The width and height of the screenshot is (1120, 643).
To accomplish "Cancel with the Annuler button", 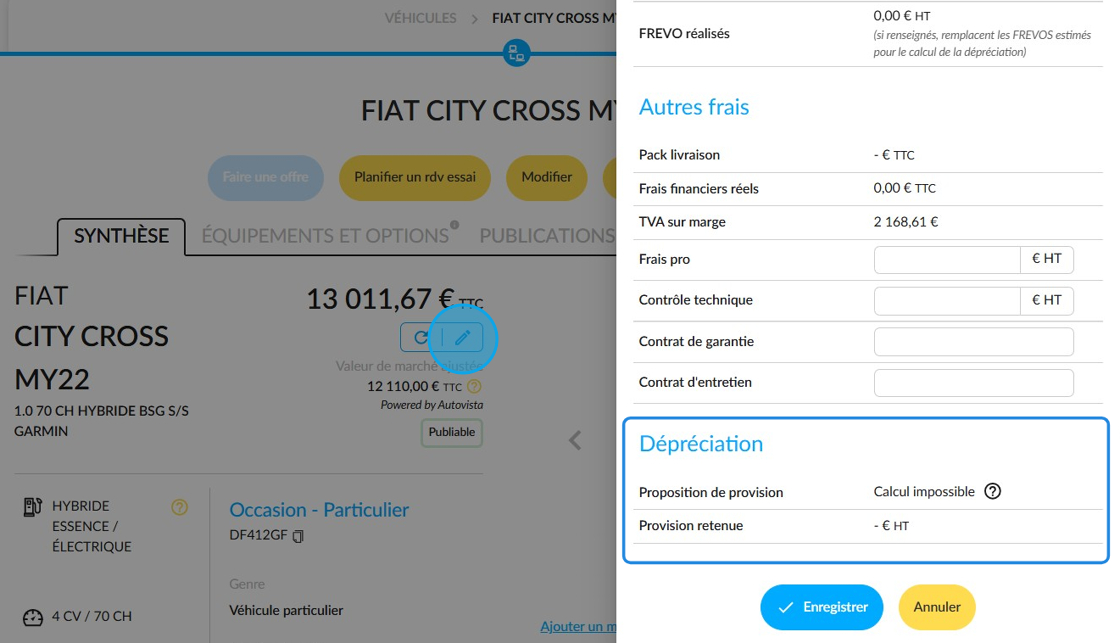I will tap(936, 607).
